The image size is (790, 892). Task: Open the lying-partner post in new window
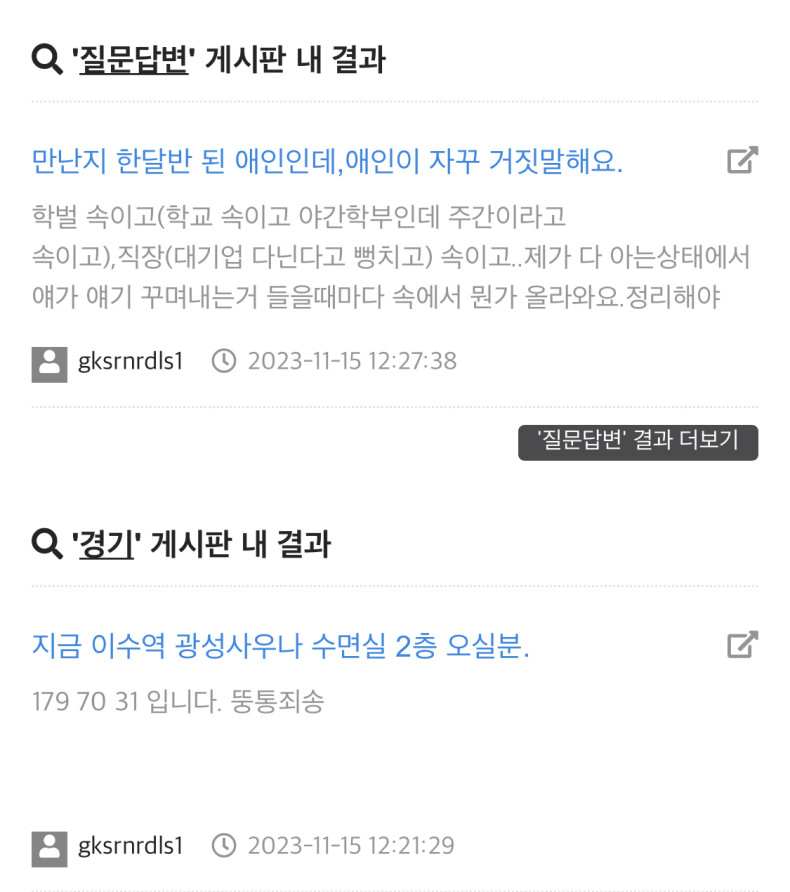click(742, 160)
